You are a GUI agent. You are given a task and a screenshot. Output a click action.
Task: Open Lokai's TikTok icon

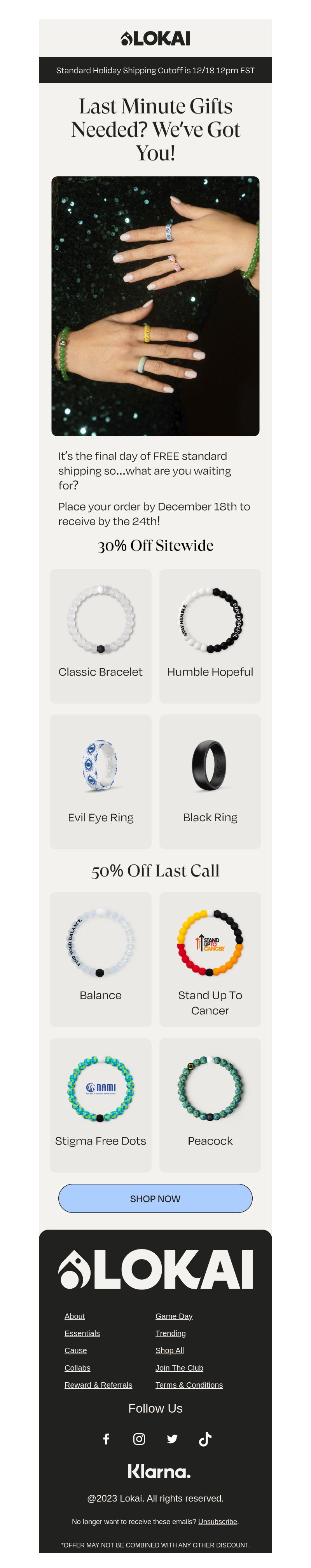pos(205,1438)
